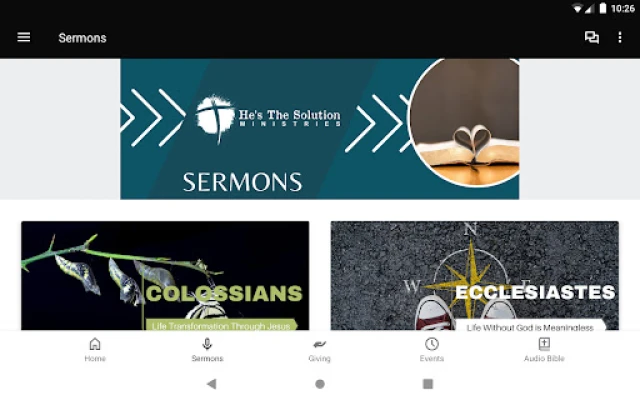The width and height of the screenshot is (640, 400).
Task: Open the three-dot overflow menu
Action: tap(620, 38)
